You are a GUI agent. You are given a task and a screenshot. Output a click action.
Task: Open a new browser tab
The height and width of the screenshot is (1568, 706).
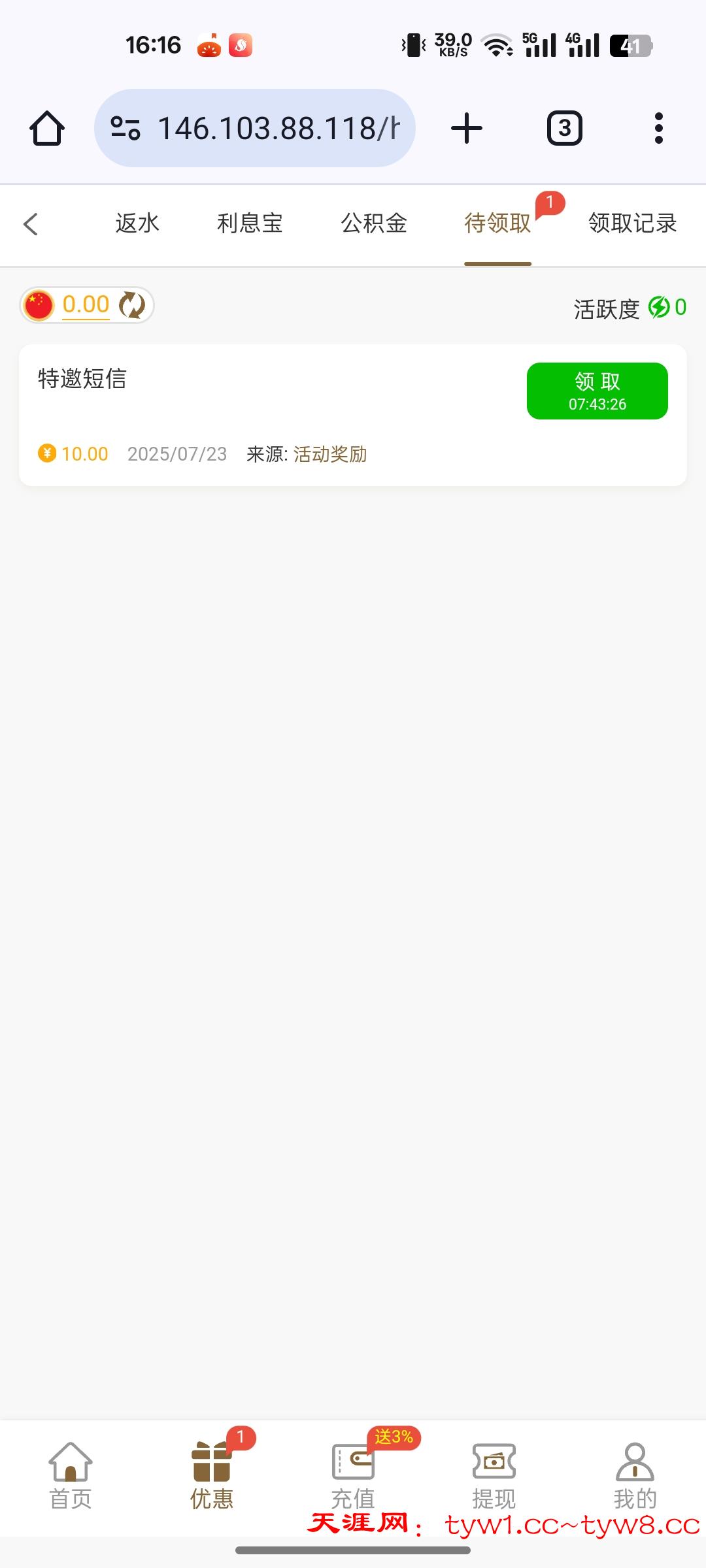tap(467, 128)
